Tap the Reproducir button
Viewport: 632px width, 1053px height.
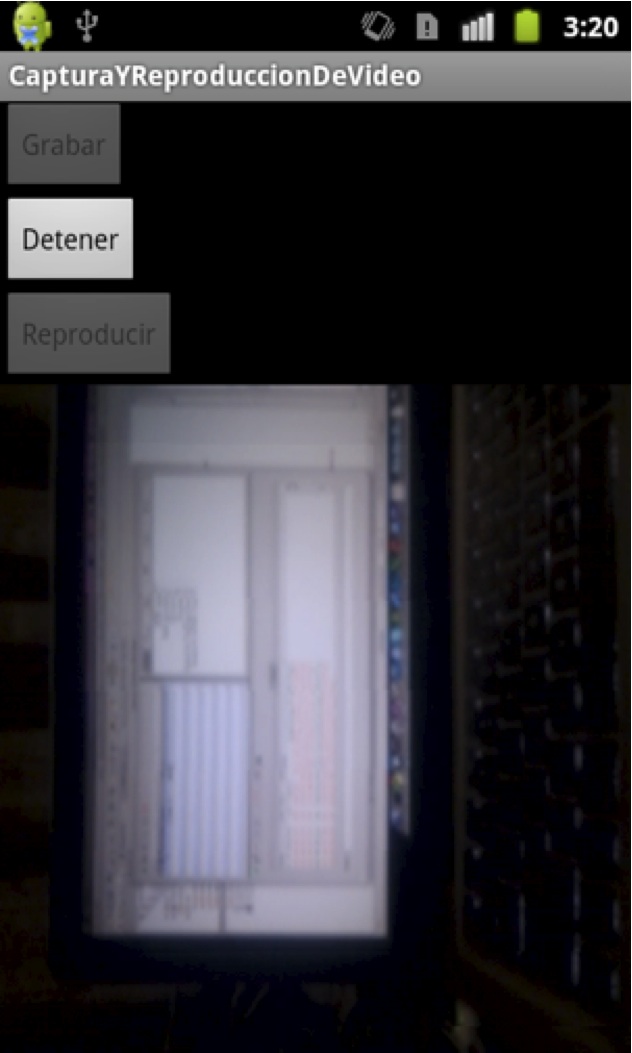click(89, 333)
